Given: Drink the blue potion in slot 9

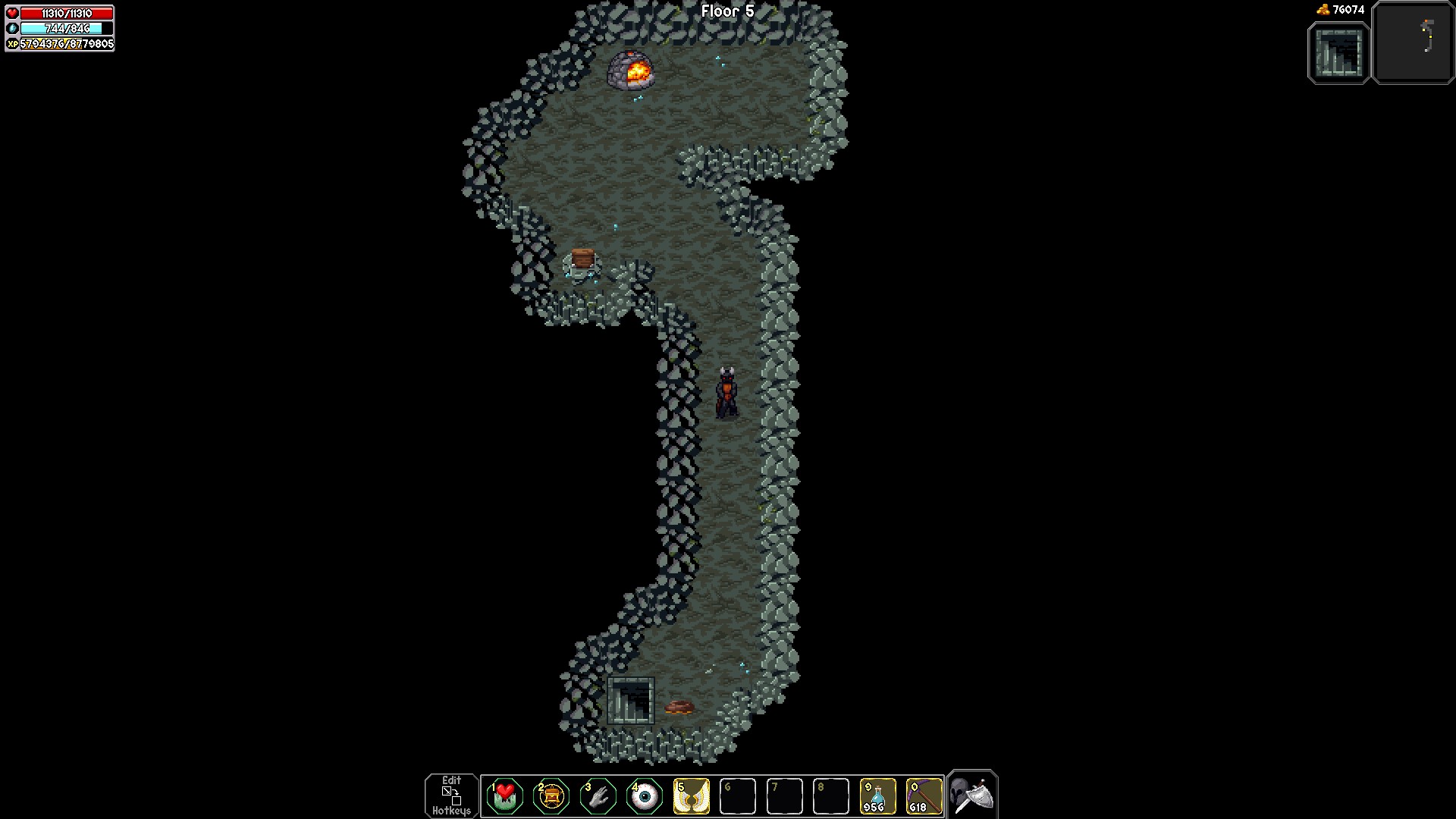Looking at the screenshot, I should 877,796.
